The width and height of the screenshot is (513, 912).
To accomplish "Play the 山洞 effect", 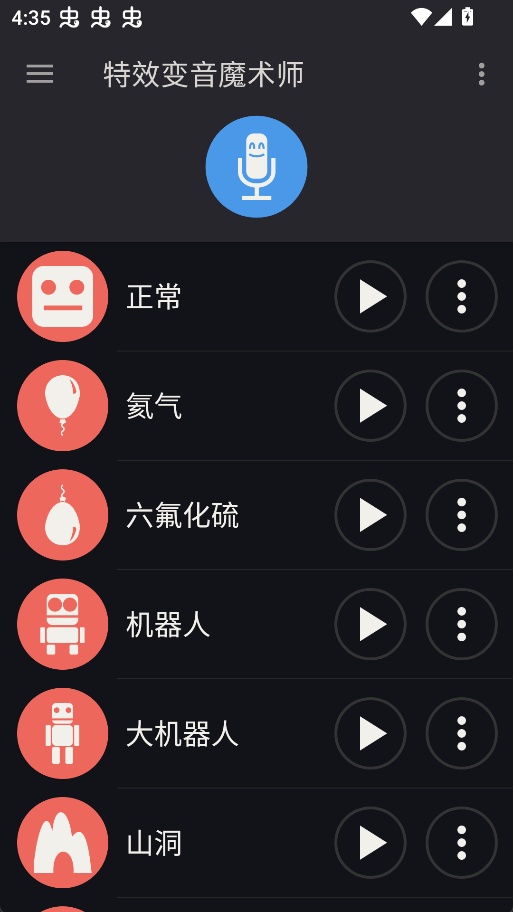I will [370, 843].
